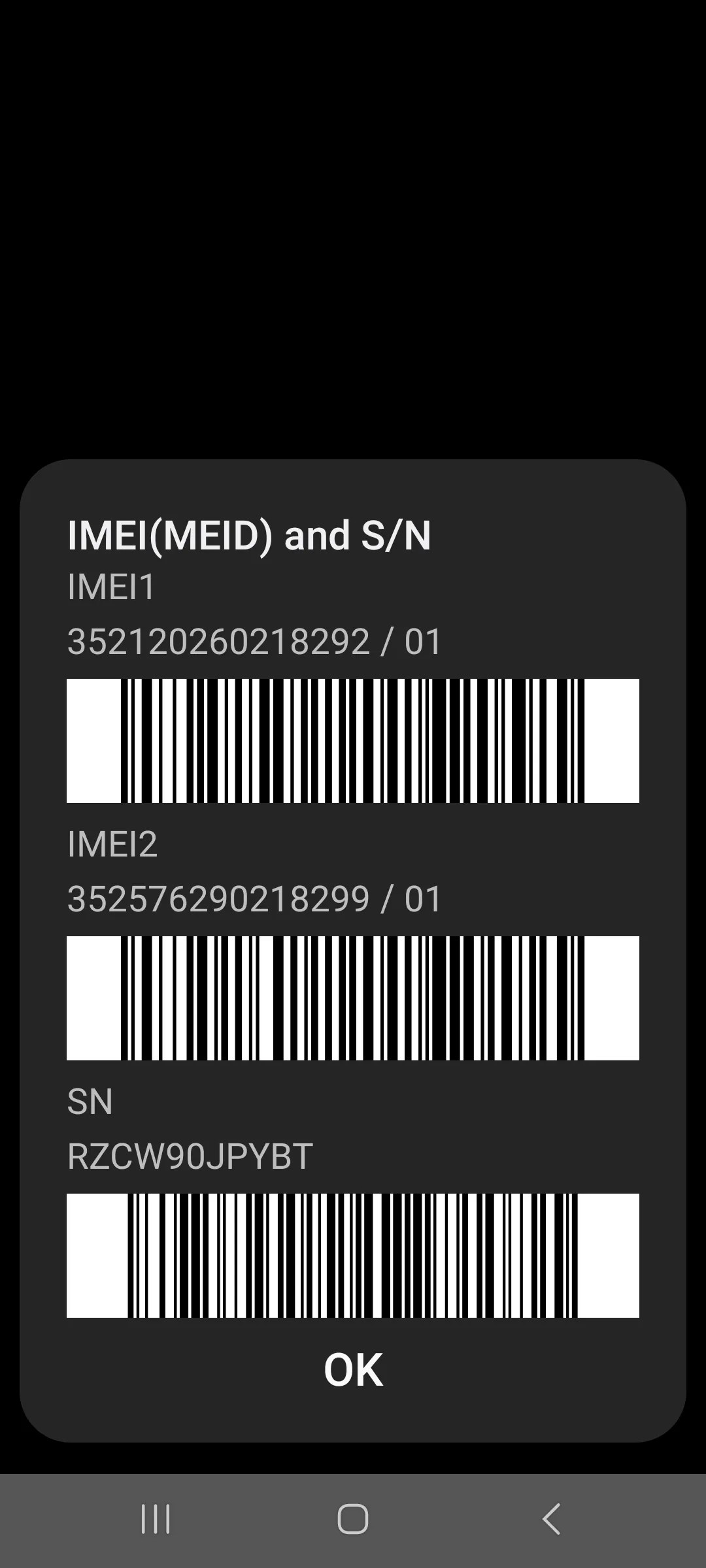Image resolution: width=706 pixels, height=1568 pixels.
Task: Open recent apps from the navigation bar
Action: [156, 1518]
